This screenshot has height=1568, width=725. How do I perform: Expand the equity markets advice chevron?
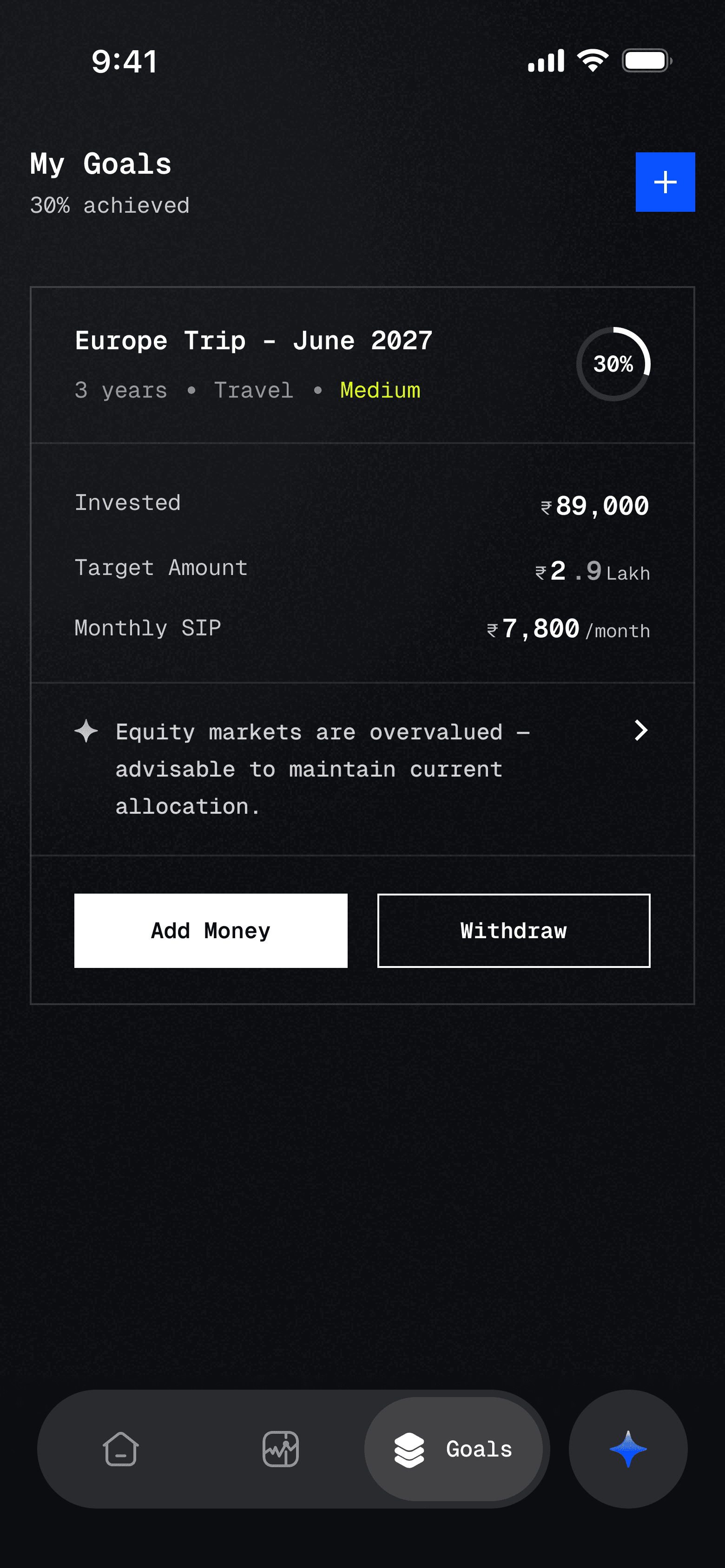tap(640, 731)
